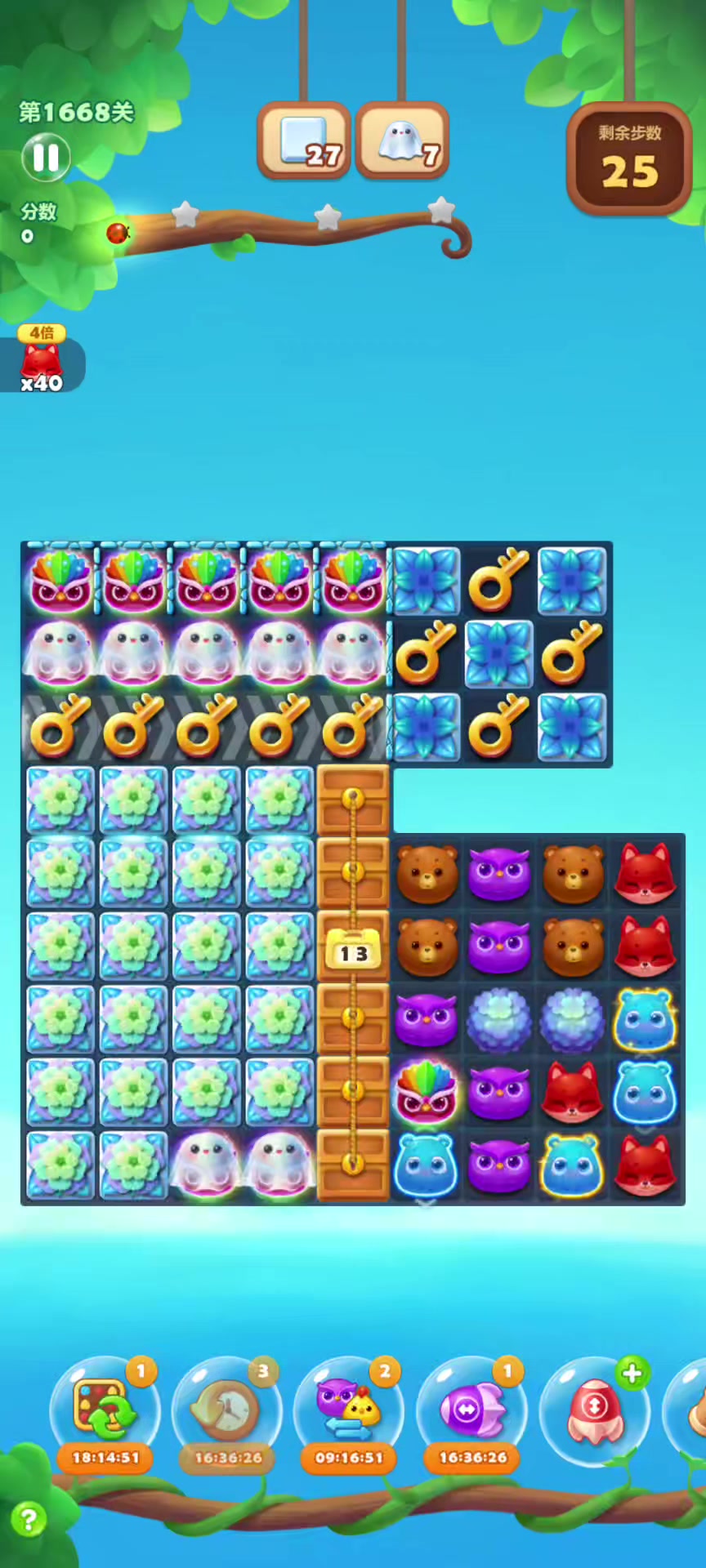Tap the rainbow-feather owl next to the crates

coord(426,1092)
